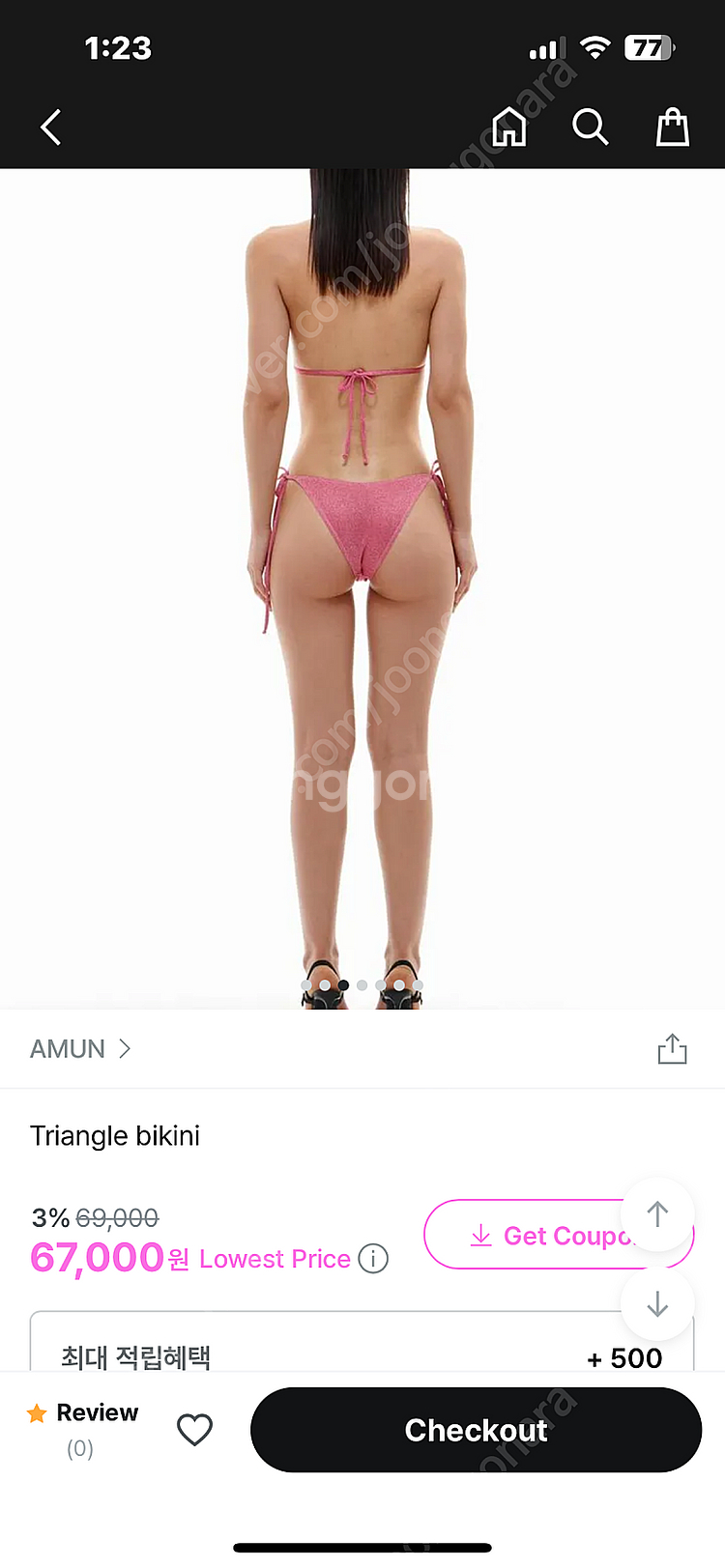Open the AMUN brand page
This screenshot has height=1568, width=725.
pyautogui.click(x=80, y=1048)
